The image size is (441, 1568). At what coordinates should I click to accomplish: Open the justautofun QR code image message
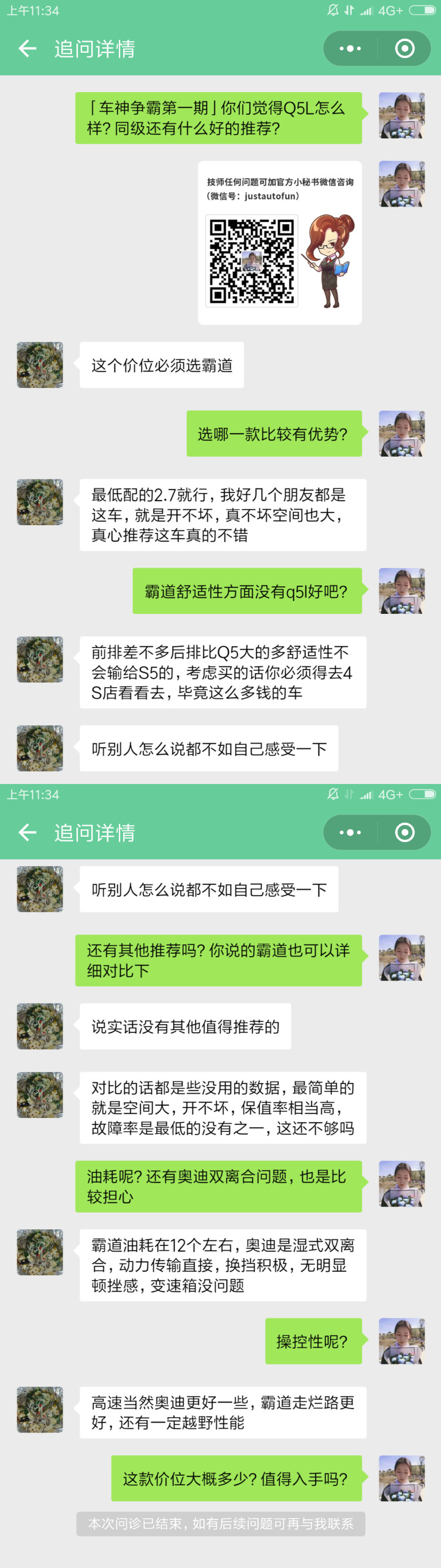coord(280,243)
